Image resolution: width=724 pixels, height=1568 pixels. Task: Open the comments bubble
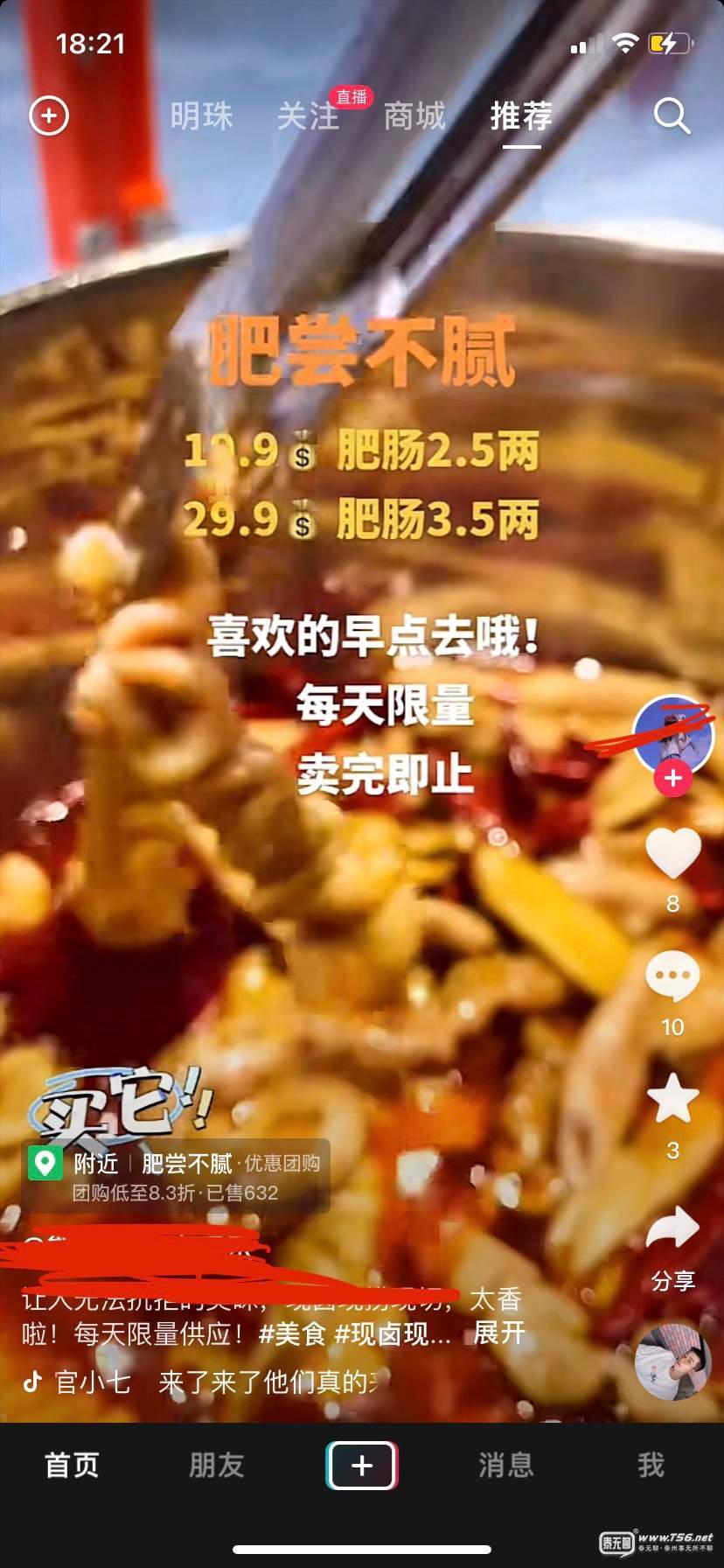(672, 976)
